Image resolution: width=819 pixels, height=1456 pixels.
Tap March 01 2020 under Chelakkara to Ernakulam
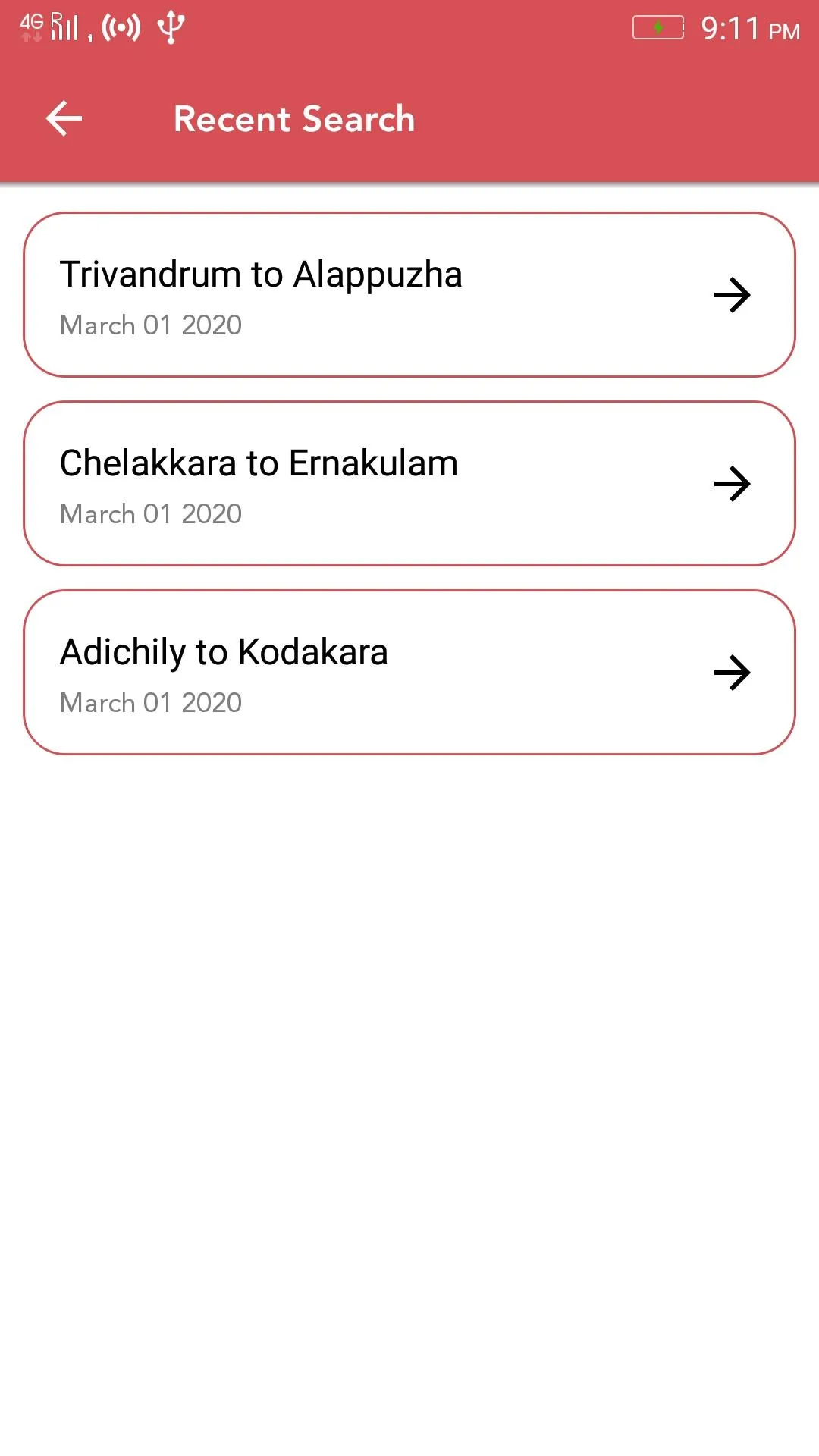click(x=149, y=514)
